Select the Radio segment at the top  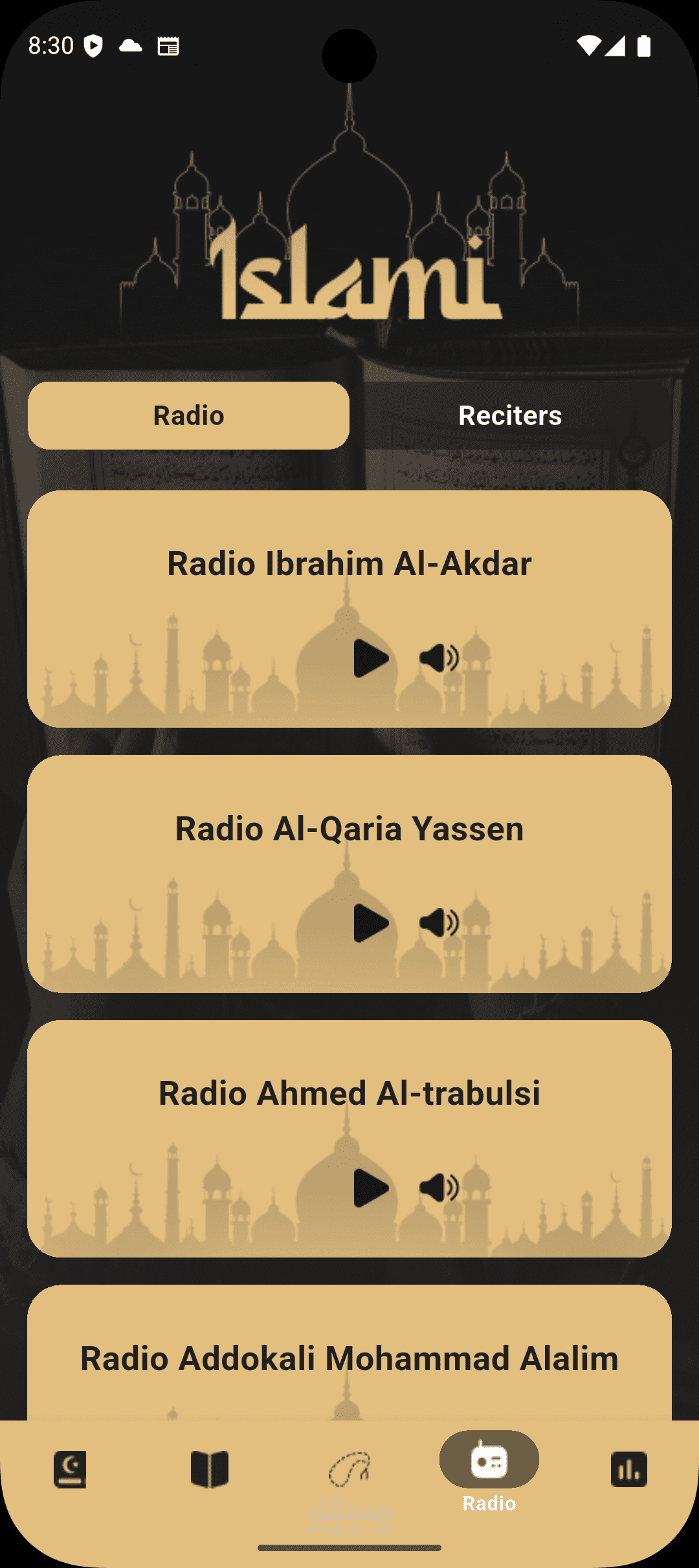[x=188, y=415]
